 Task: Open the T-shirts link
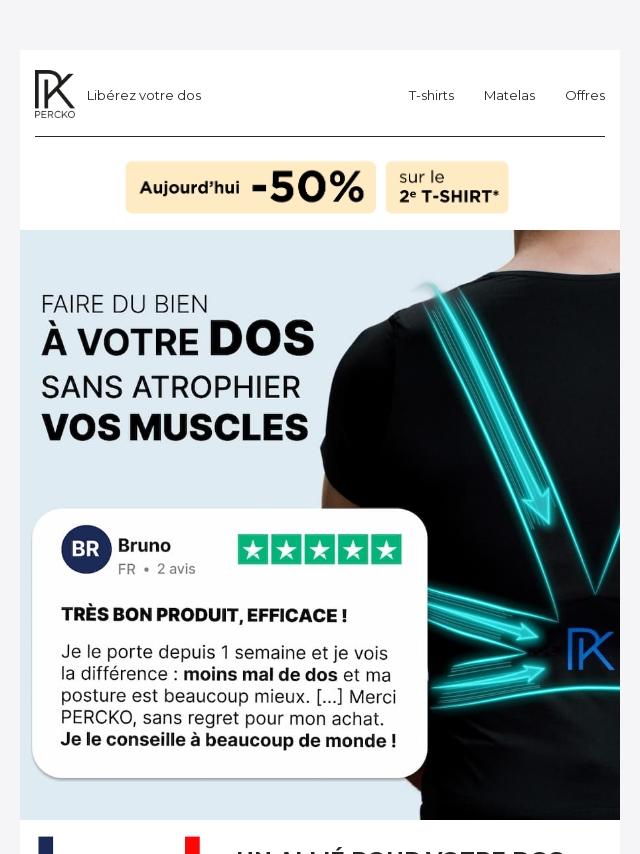431,96
